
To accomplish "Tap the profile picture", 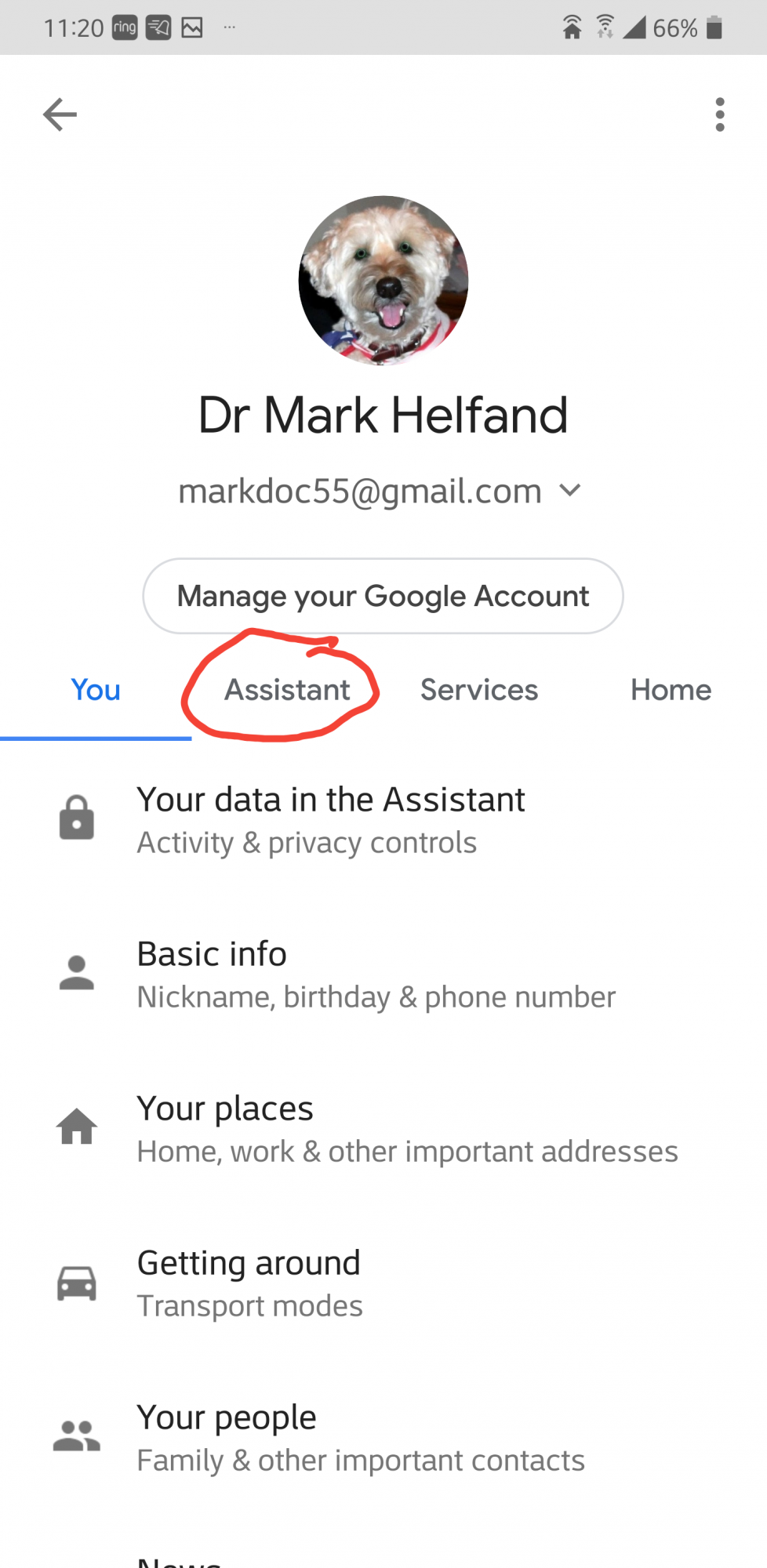I will [x=383, y=281].
